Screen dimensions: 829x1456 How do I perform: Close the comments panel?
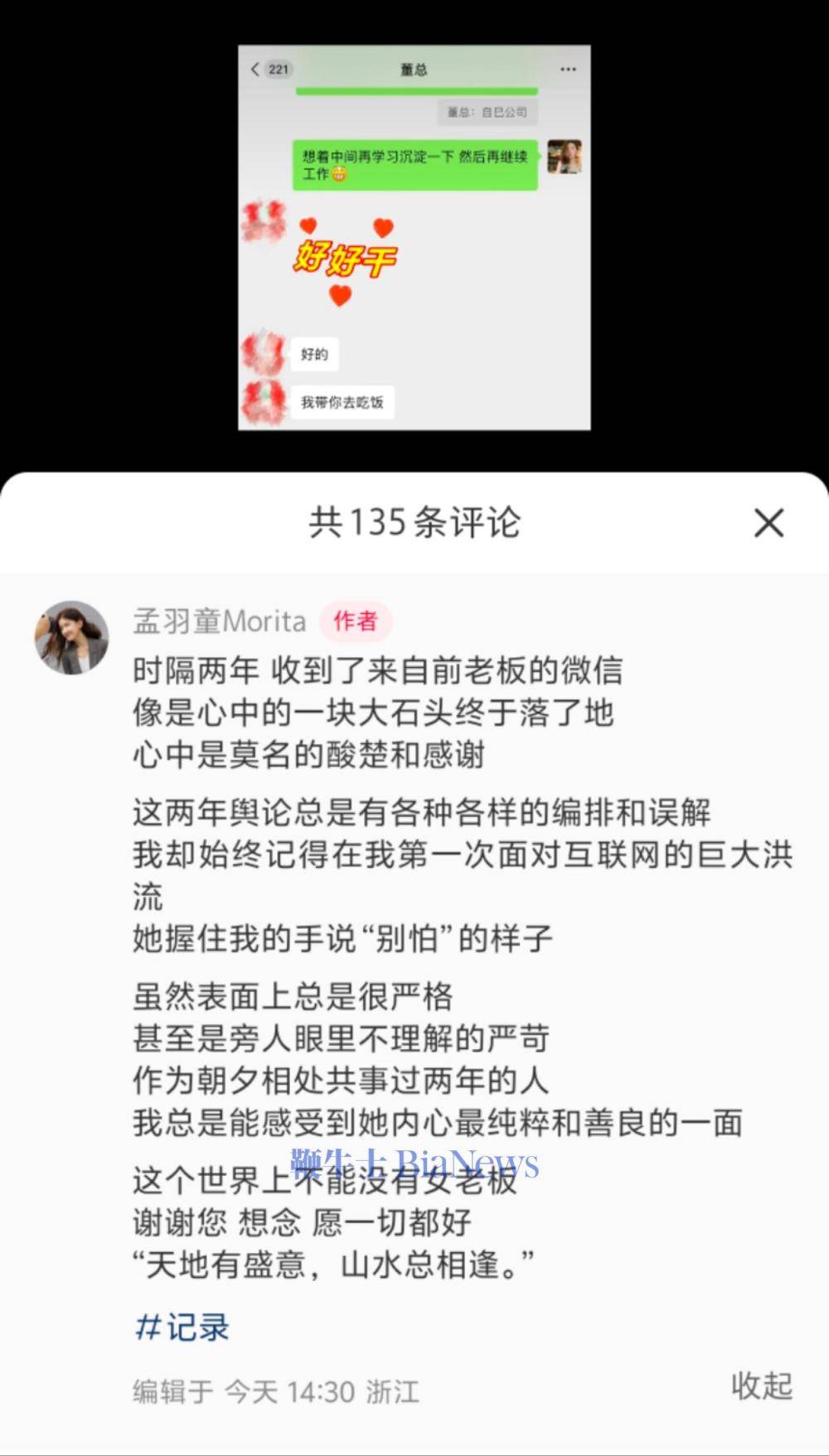point(768,524)
